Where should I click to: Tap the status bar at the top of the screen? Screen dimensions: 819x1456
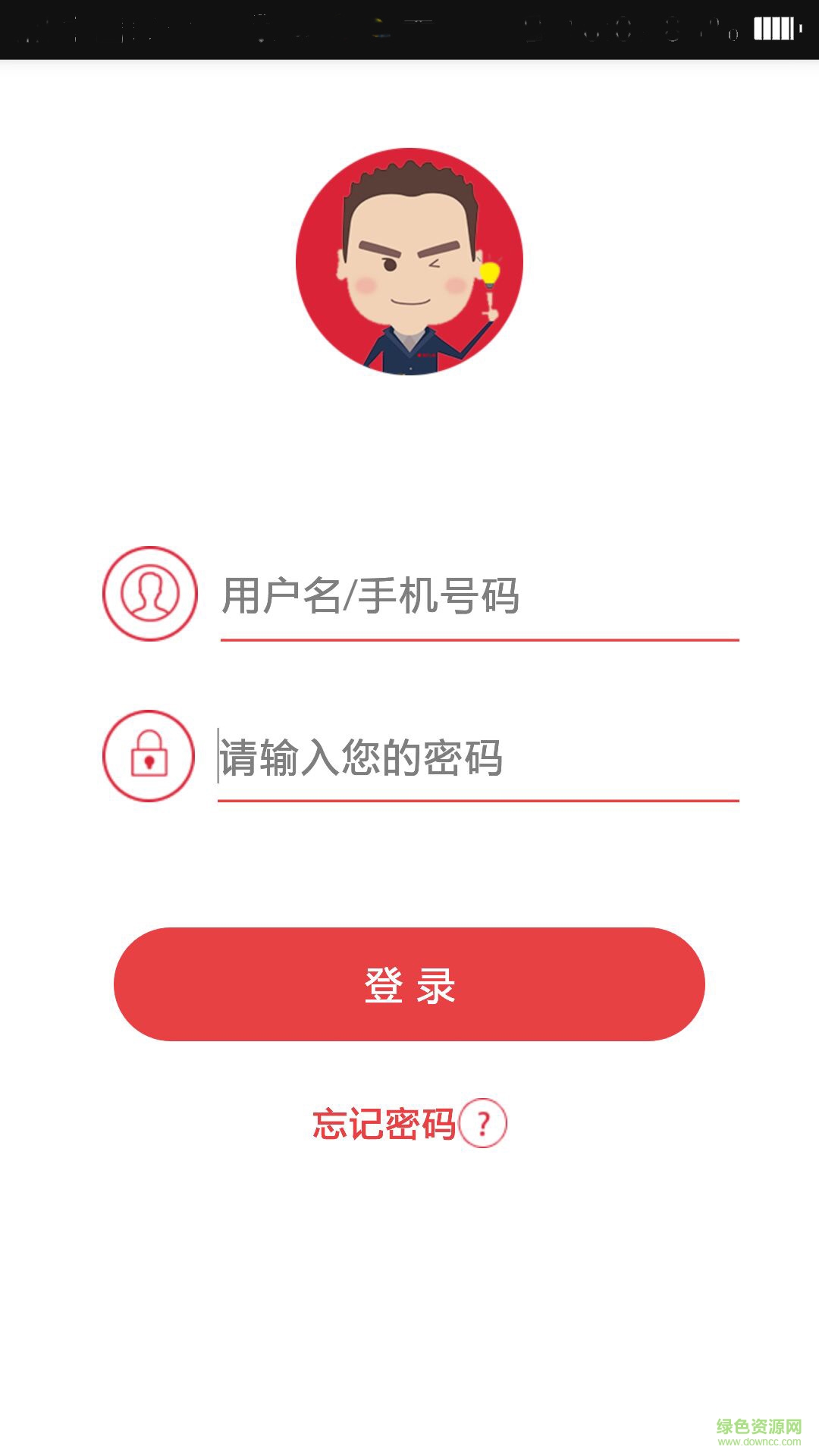(409, 27)
